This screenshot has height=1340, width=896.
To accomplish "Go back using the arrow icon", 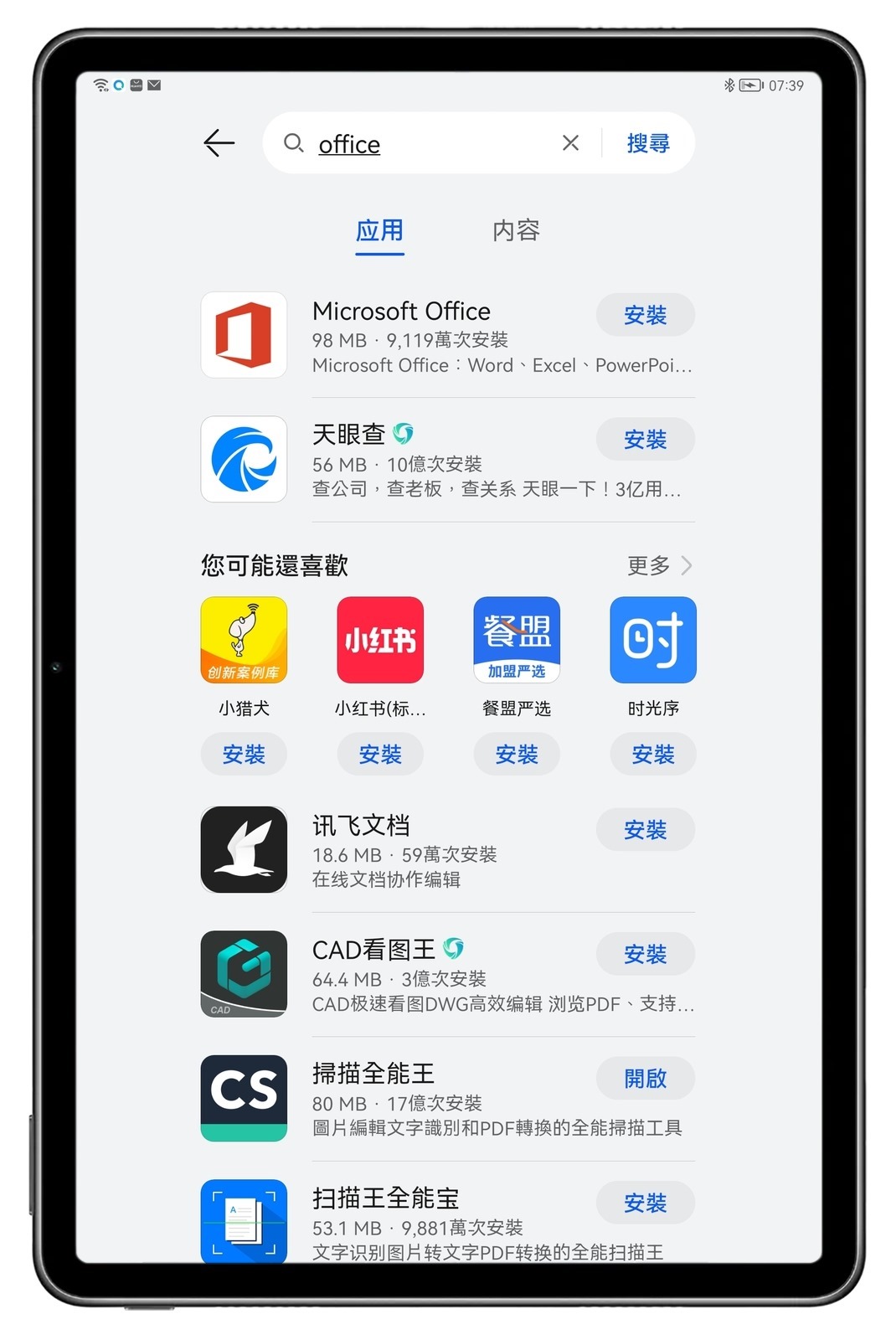I will pos(219,143).
